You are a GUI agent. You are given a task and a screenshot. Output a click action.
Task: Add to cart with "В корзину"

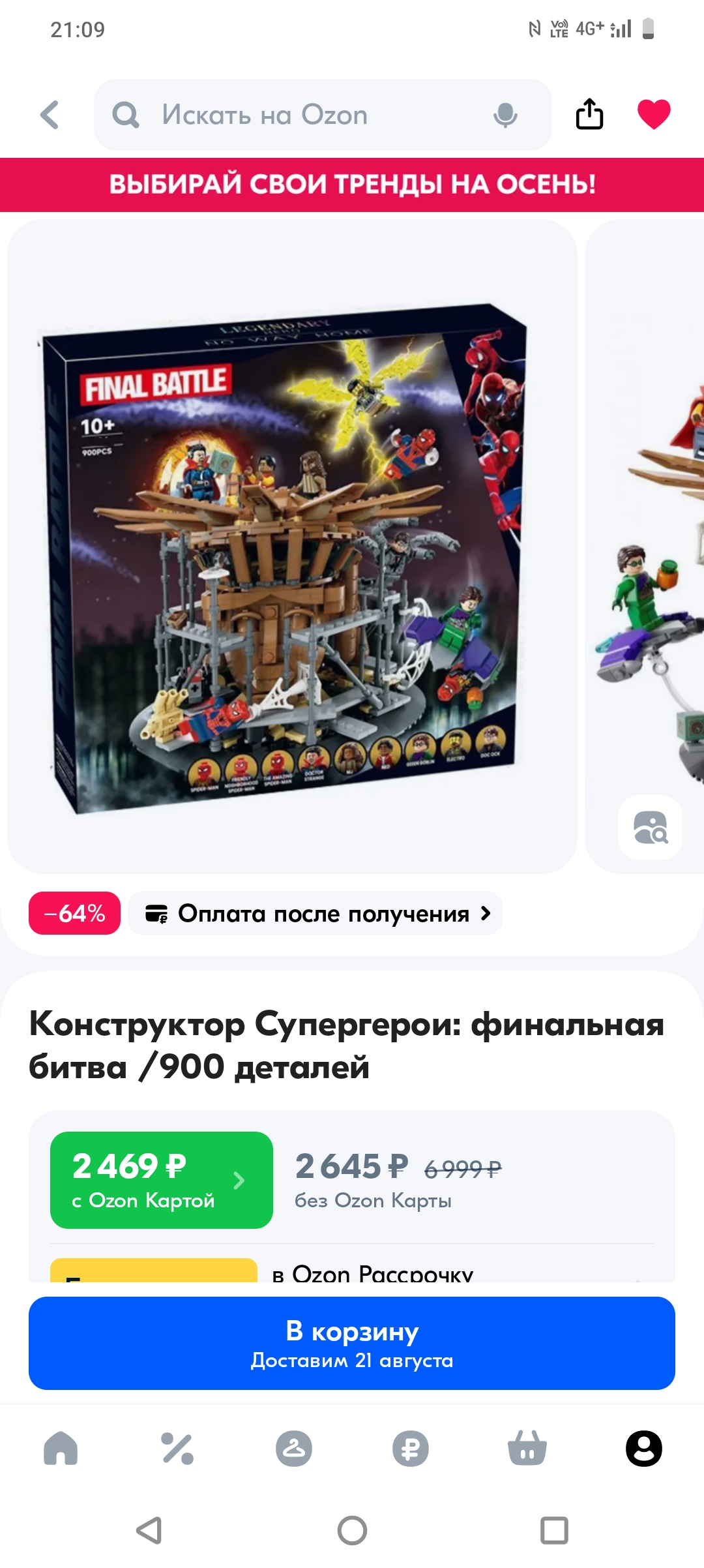(352, 1343)
